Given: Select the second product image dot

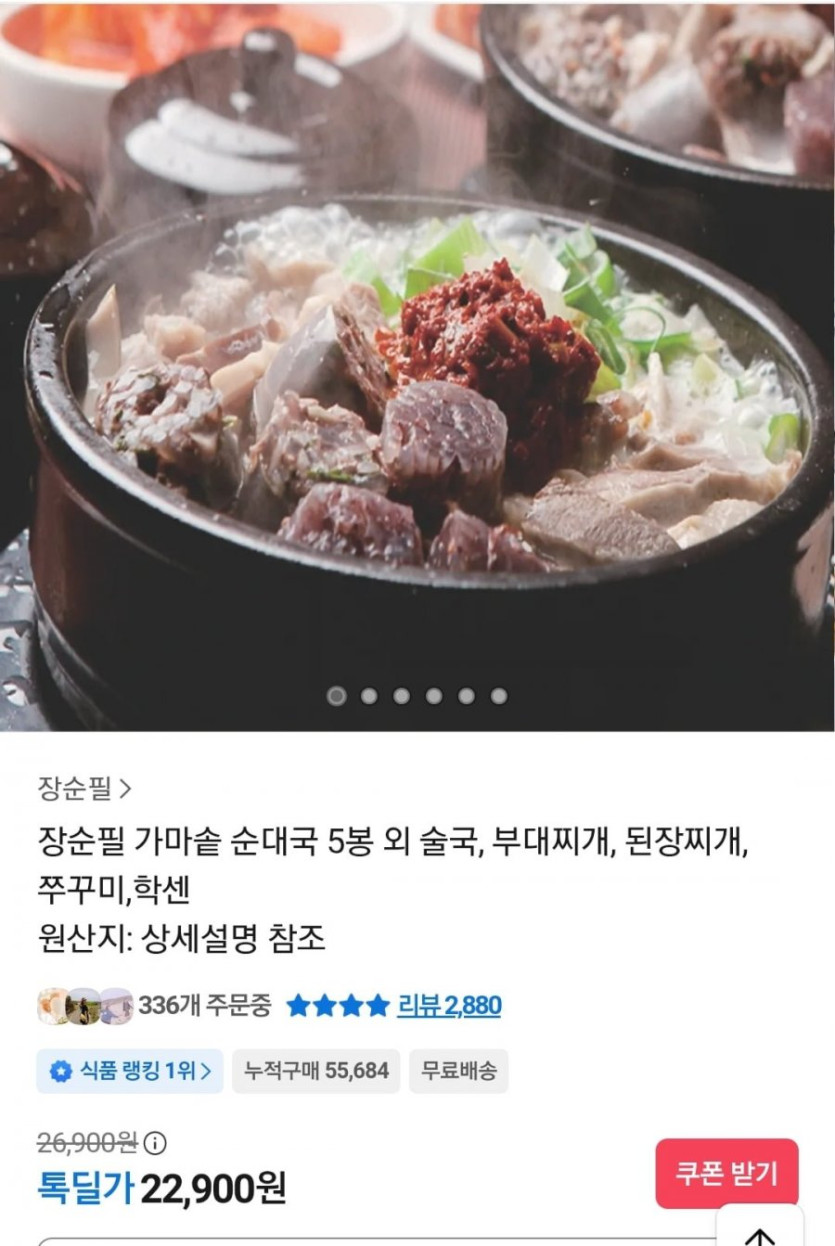Looking at the screenshot, I should 369,696.
